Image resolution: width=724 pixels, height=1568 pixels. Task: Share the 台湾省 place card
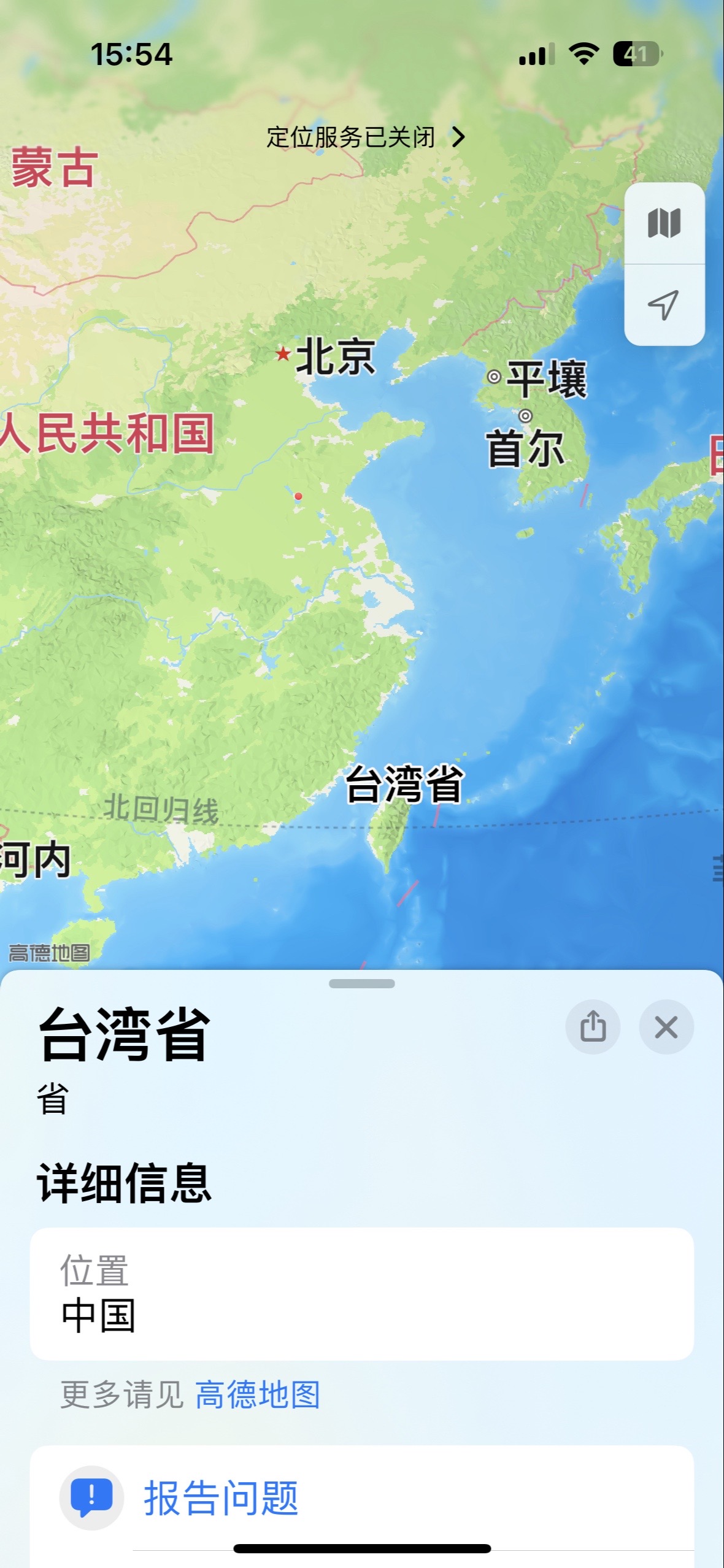tap(593, 1027)
